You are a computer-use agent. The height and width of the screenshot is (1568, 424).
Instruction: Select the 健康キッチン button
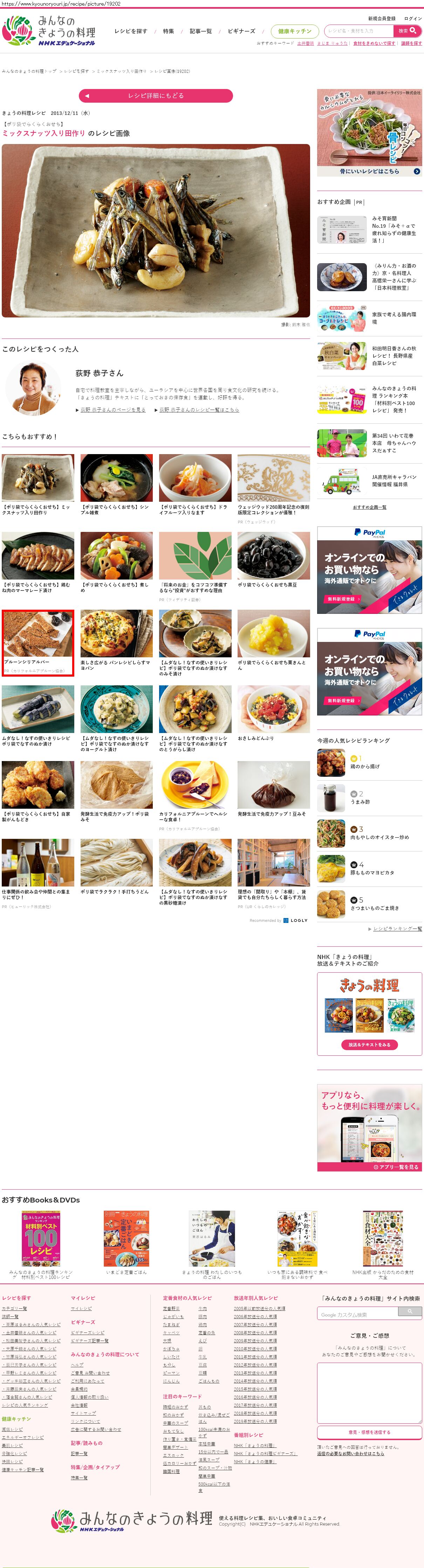(294, 31)
